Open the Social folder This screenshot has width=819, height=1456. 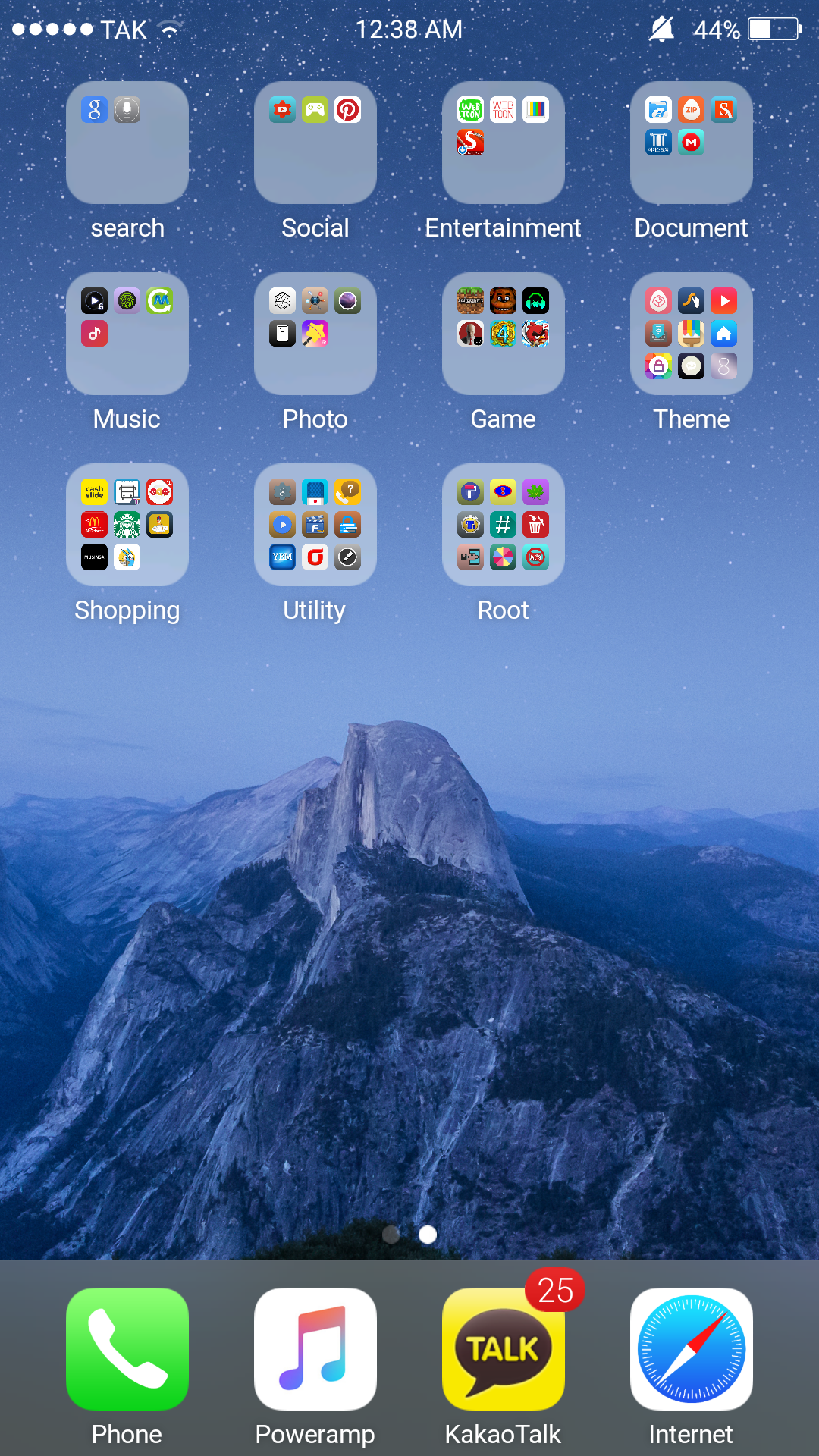click(315, 143)
